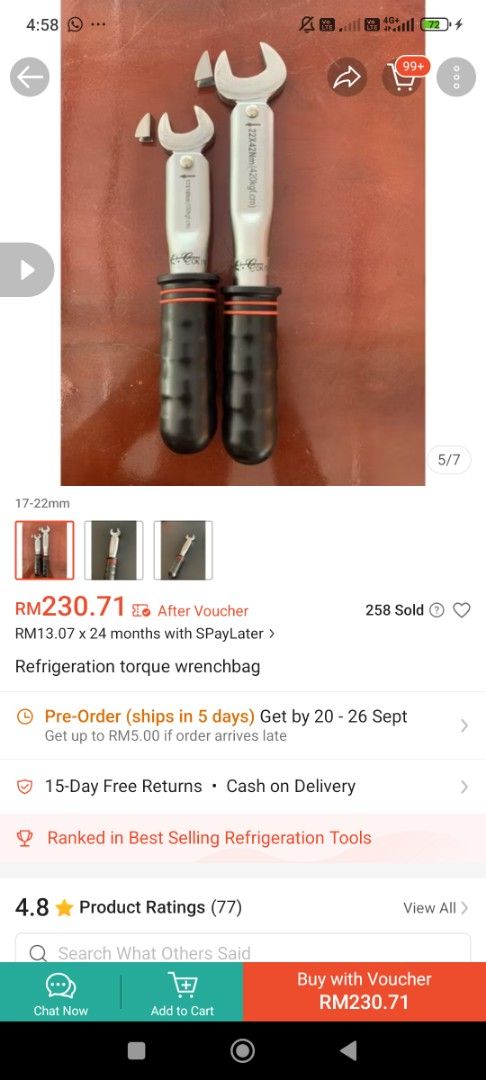This screenshot has width=486, height=1080.
Task: Add product to favorites with heart icon
Action: point(462,610)
